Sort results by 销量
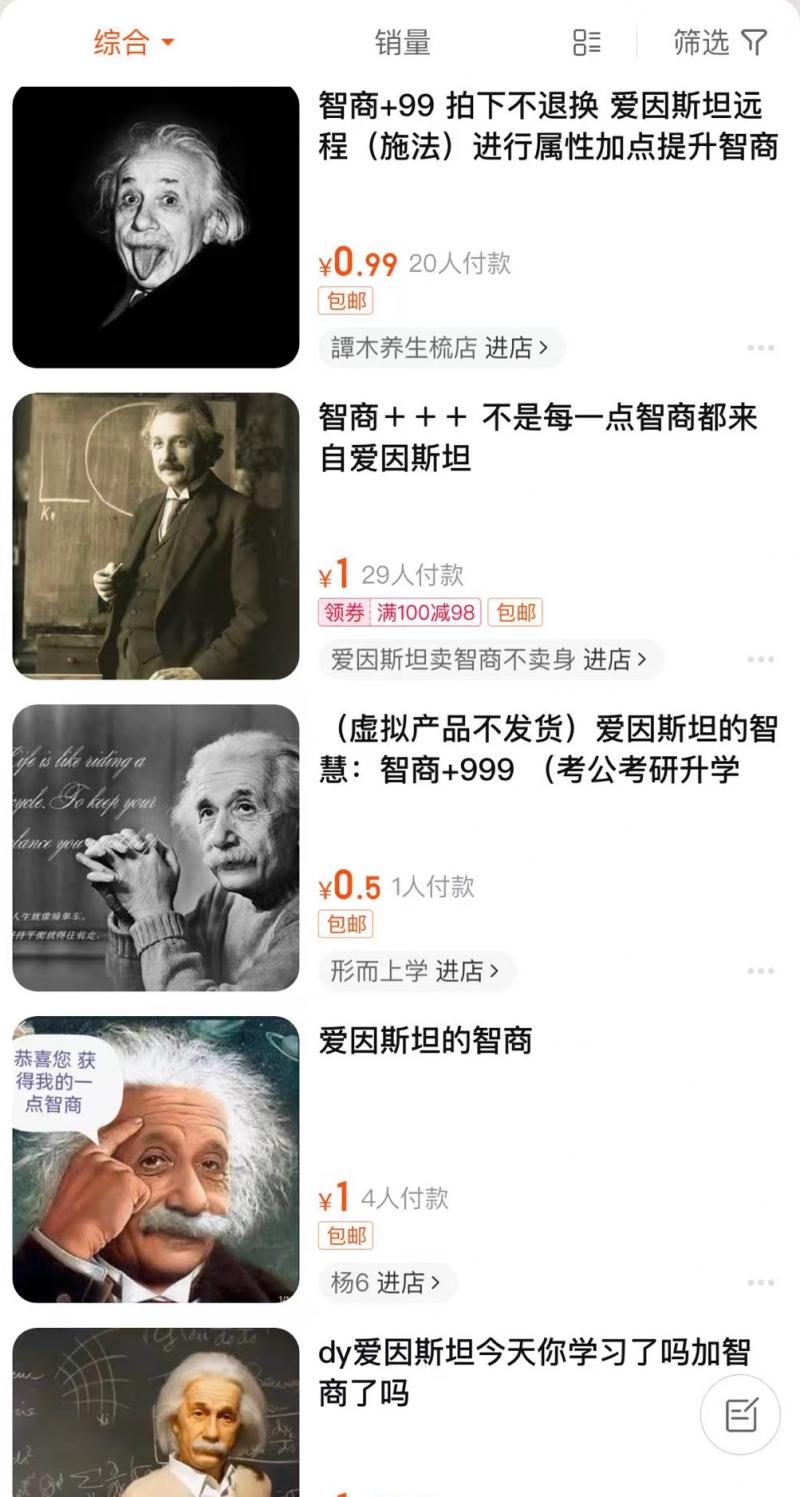The image size is (800, 1497). [x=402, y=42]
